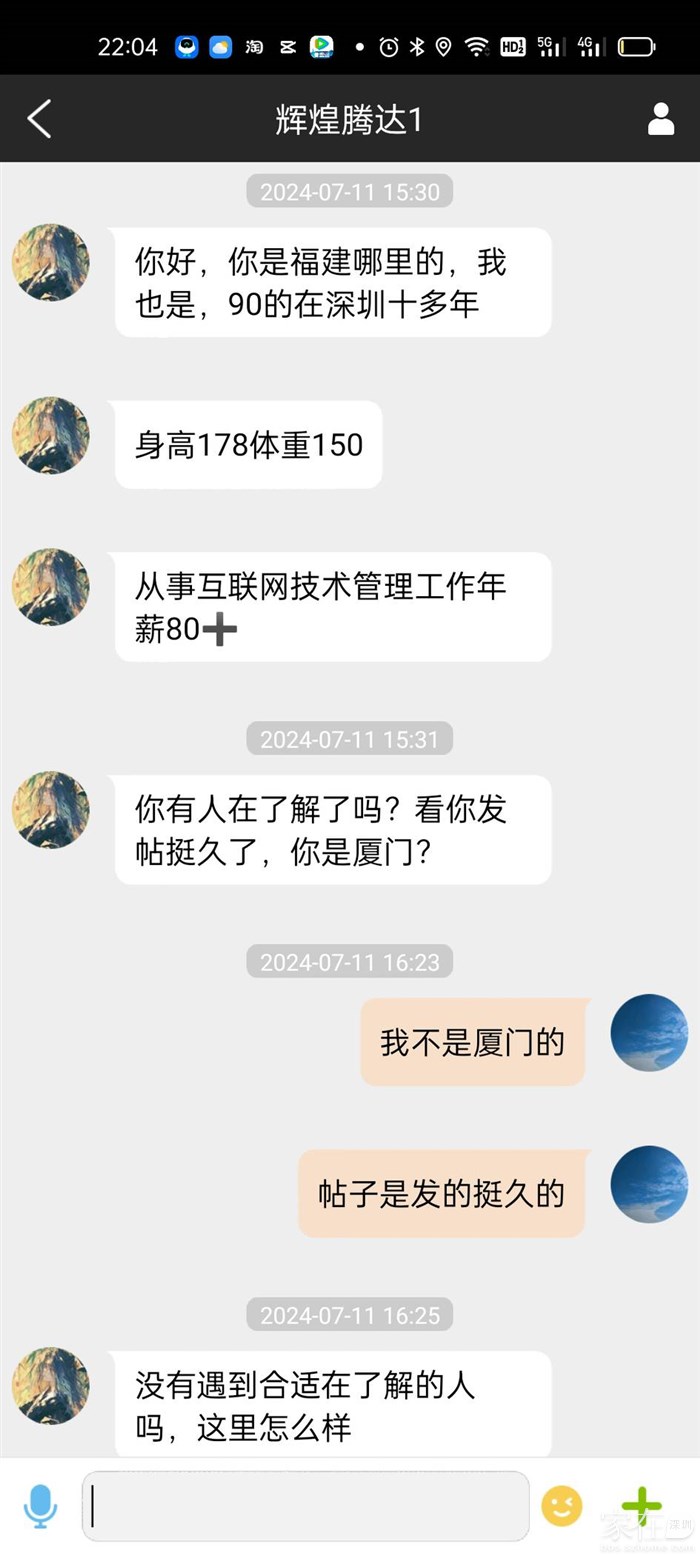Focus the message text field
700x1555 pixels.
305,1505
